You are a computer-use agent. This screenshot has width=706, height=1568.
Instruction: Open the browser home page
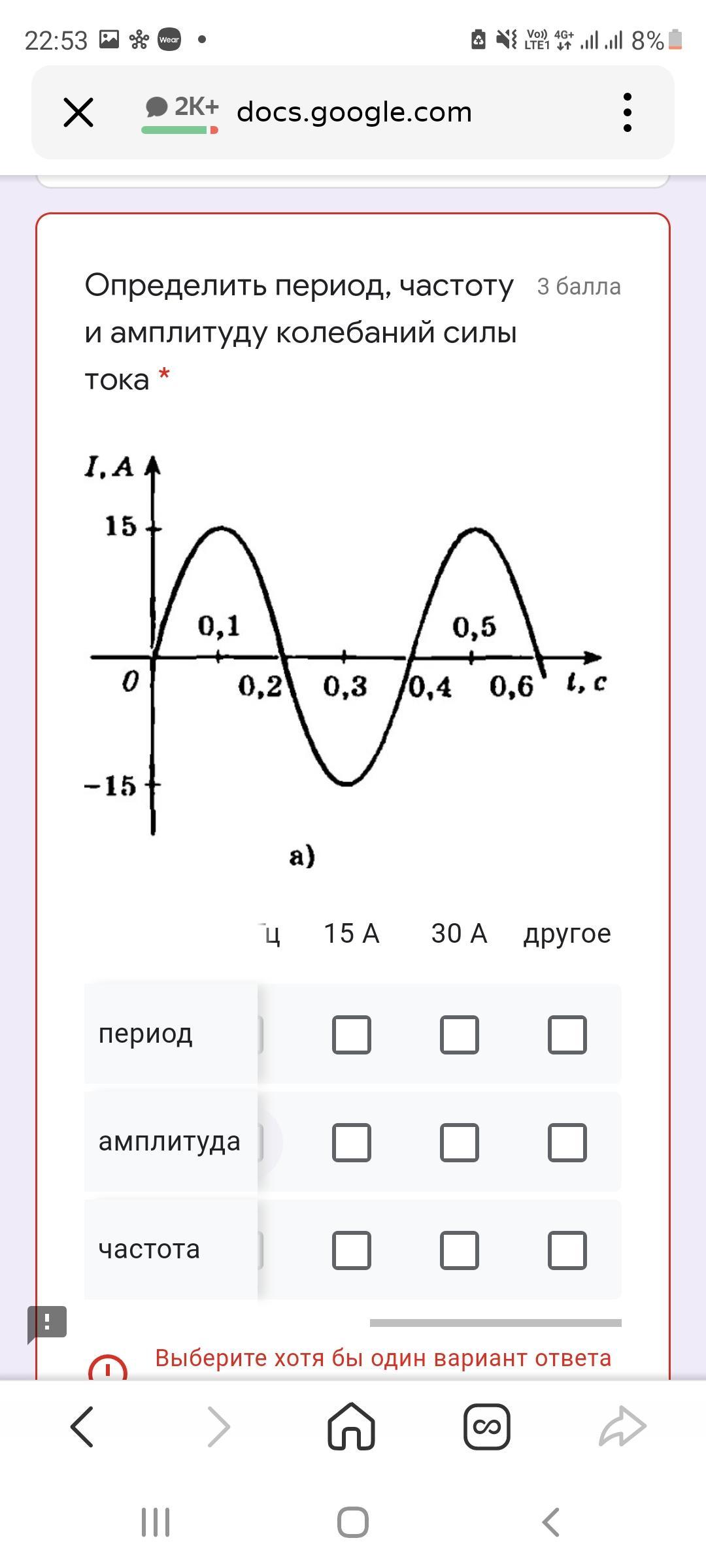tap(351, 1426)
